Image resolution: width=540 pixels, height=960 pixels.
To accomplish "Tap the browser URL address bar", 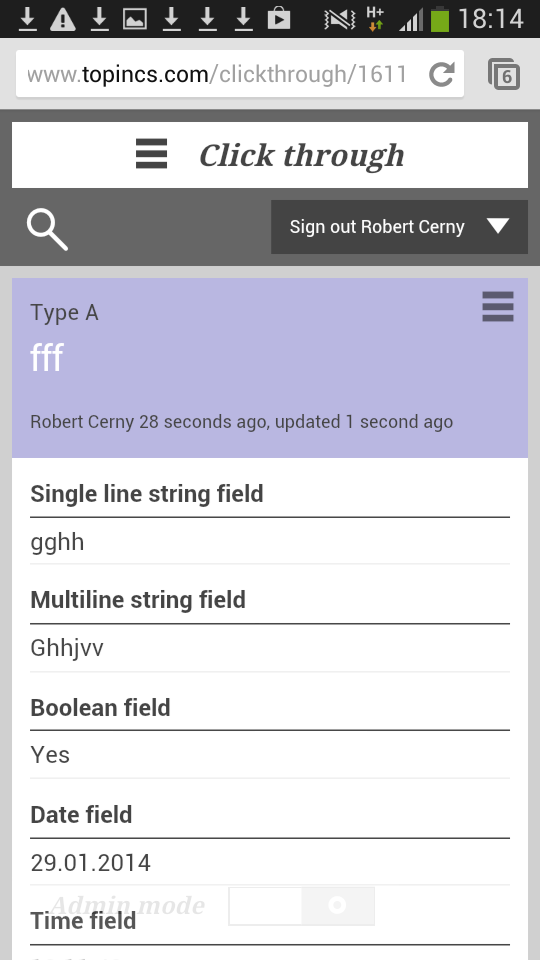I will click(x=217, y=74).
